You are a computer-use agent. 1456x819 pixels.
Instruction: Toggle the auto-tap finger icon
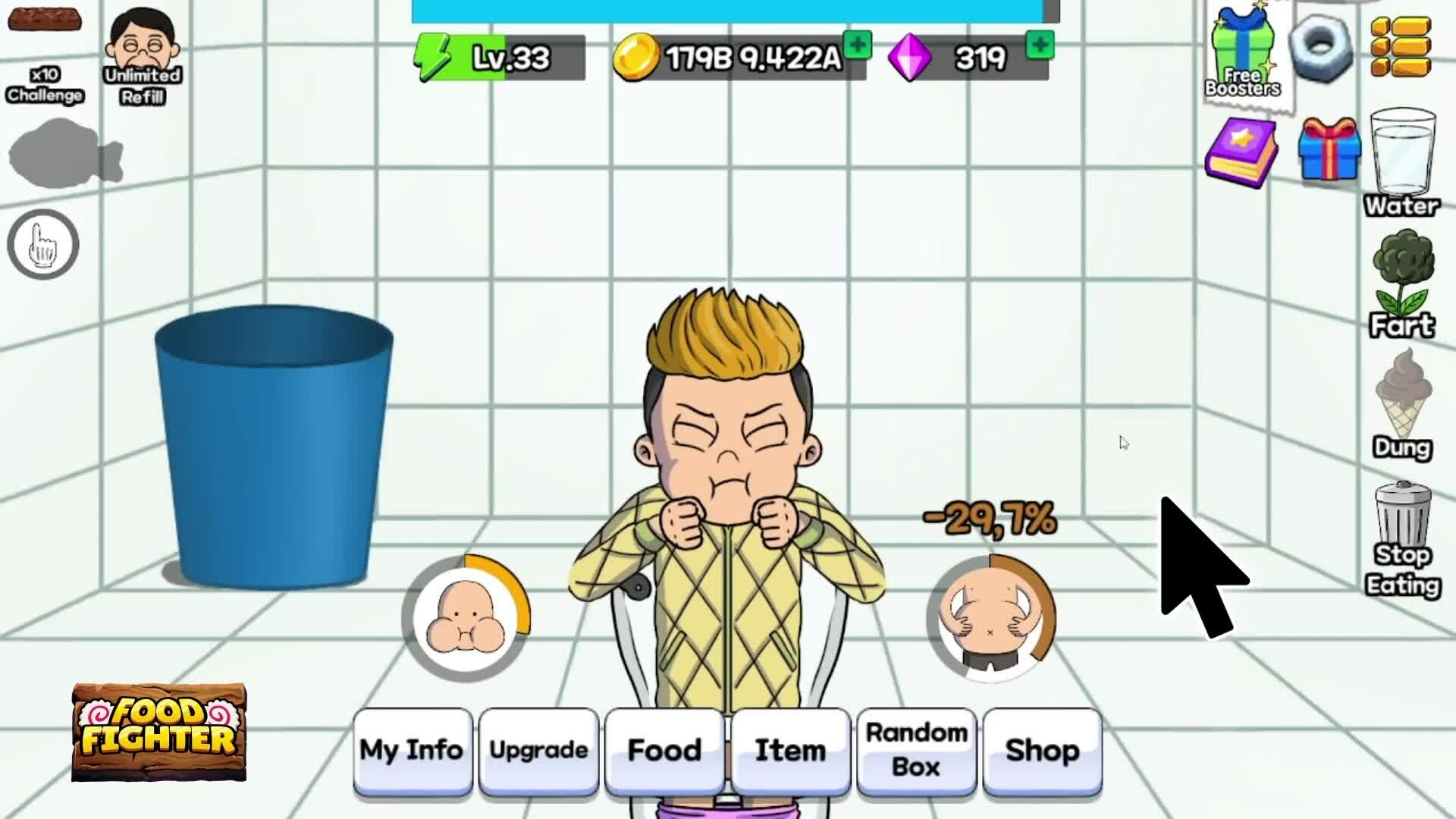point(43,244)
